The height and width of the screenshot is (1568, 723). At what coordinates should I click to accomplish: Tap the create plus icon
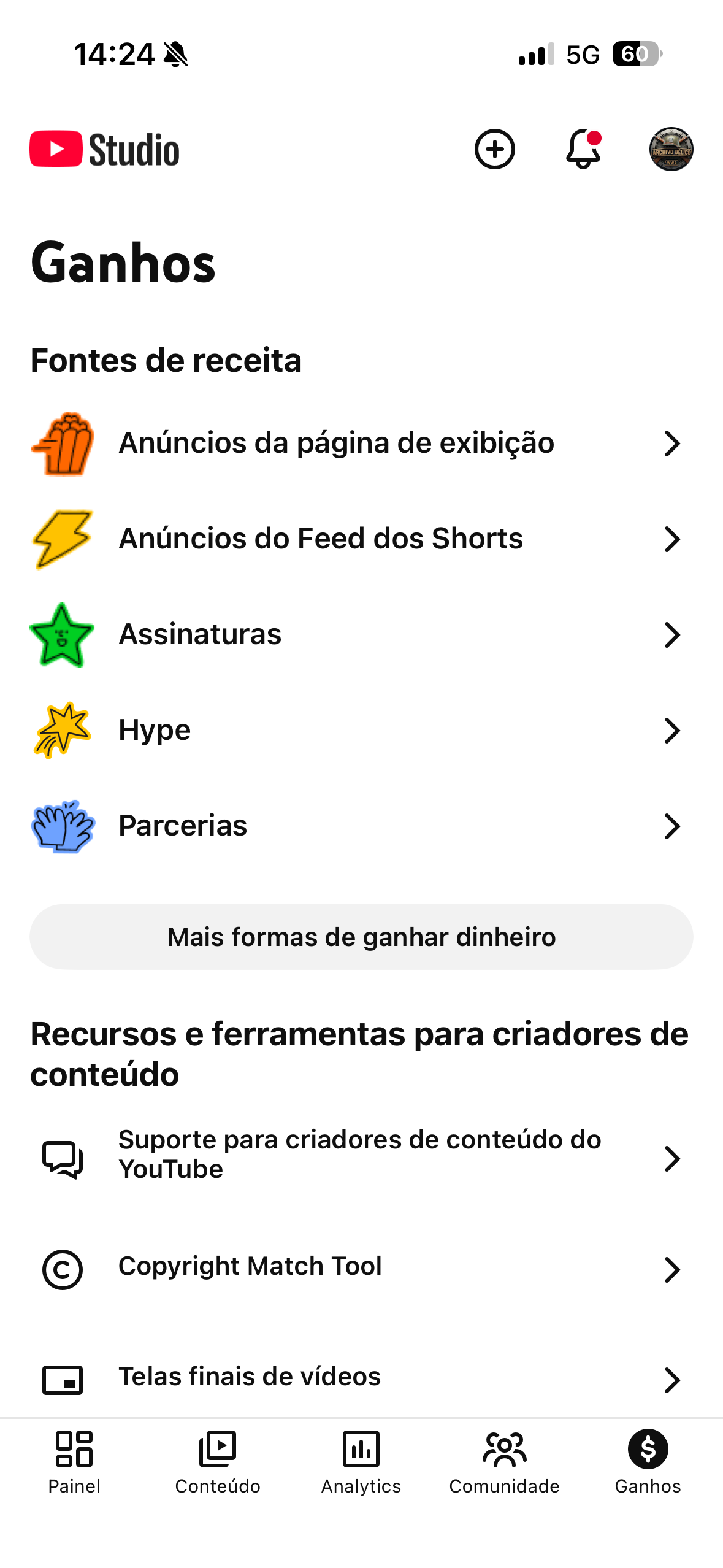click(x=494, y=149)
